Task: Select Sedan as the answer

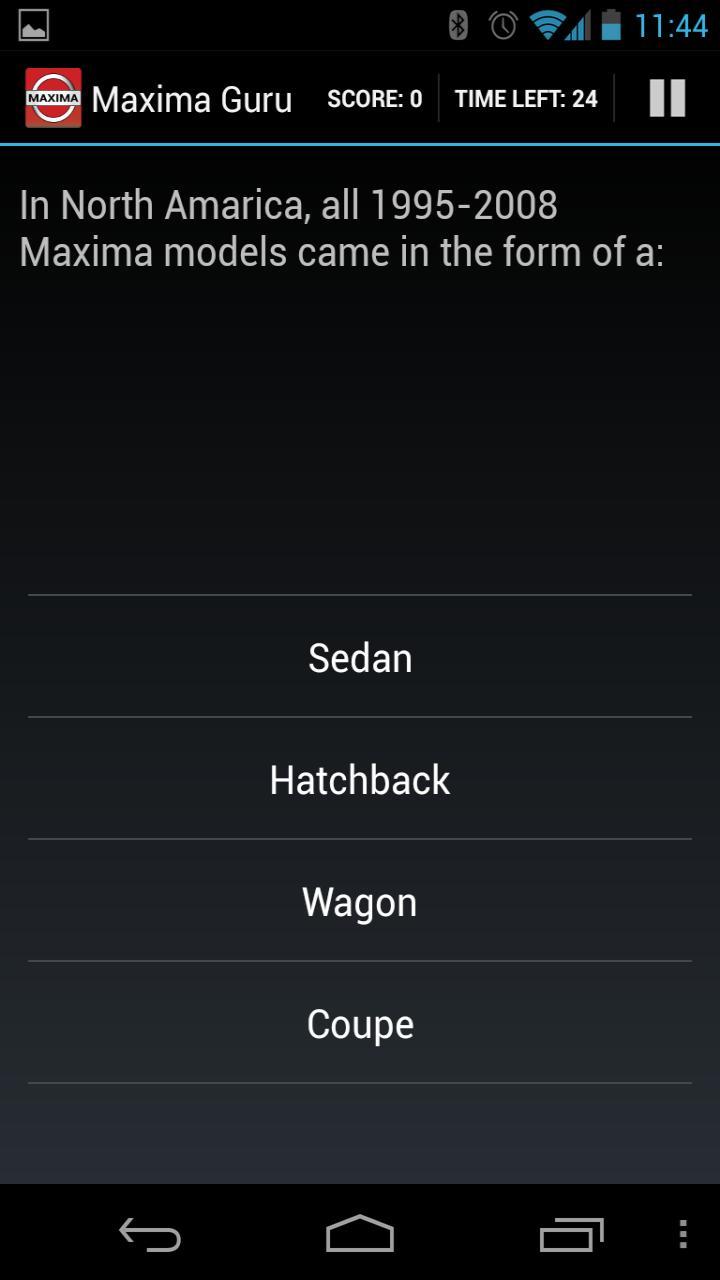Action: 360,657
